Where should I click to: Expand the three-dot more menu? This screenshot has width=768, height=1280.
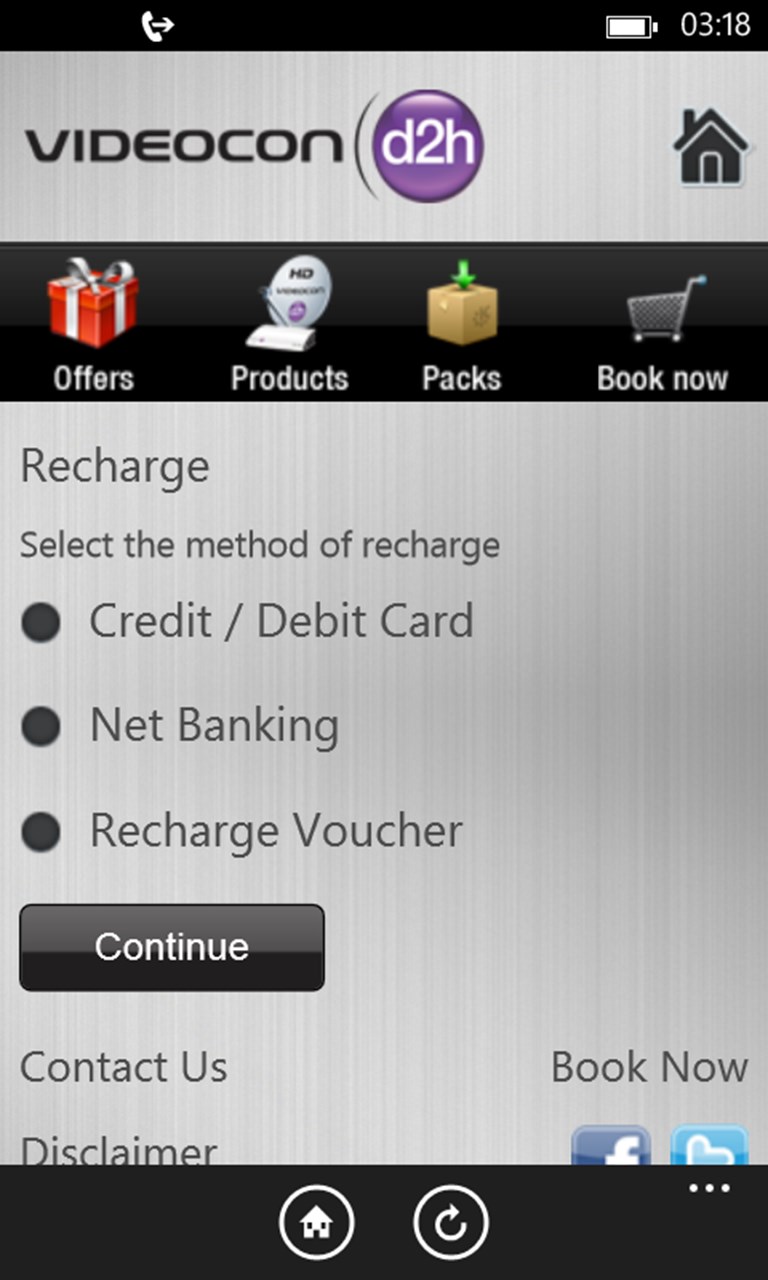coord(710,1189)
